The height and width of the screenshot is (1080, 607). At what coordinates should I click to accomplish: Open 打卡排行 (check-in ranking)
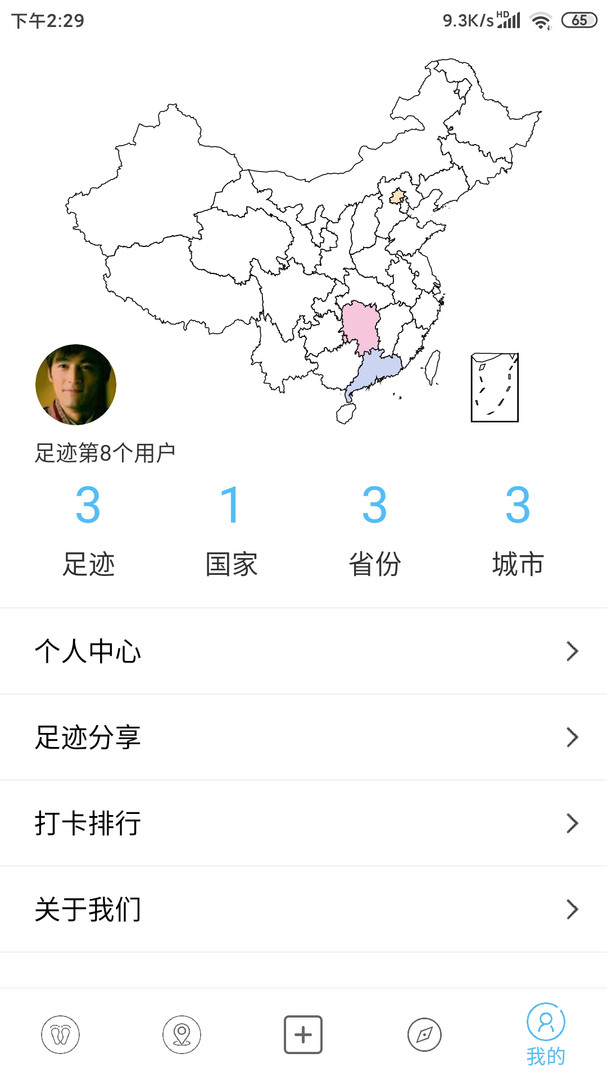click(303, 824)
